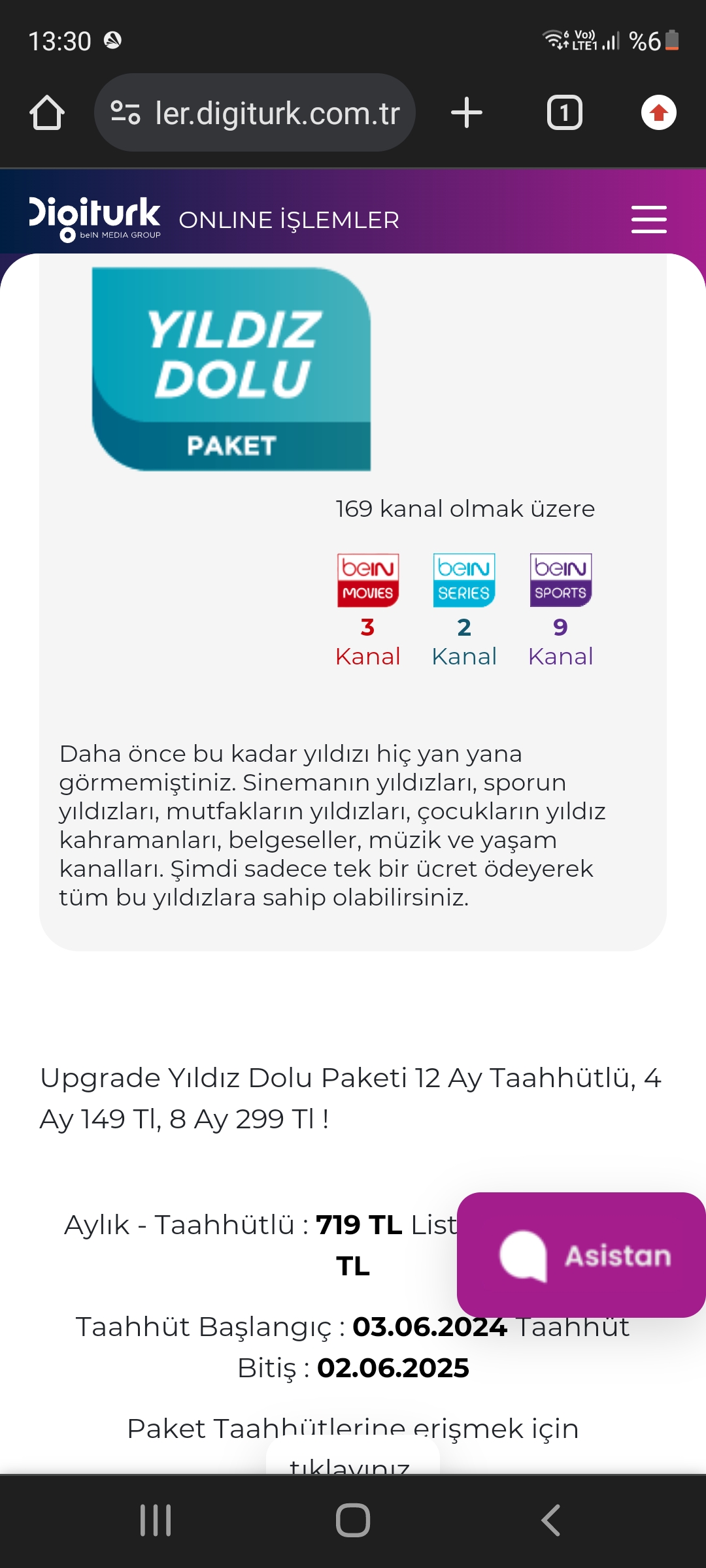
Task: Go back using system back button
Action: pos(550,1520)
